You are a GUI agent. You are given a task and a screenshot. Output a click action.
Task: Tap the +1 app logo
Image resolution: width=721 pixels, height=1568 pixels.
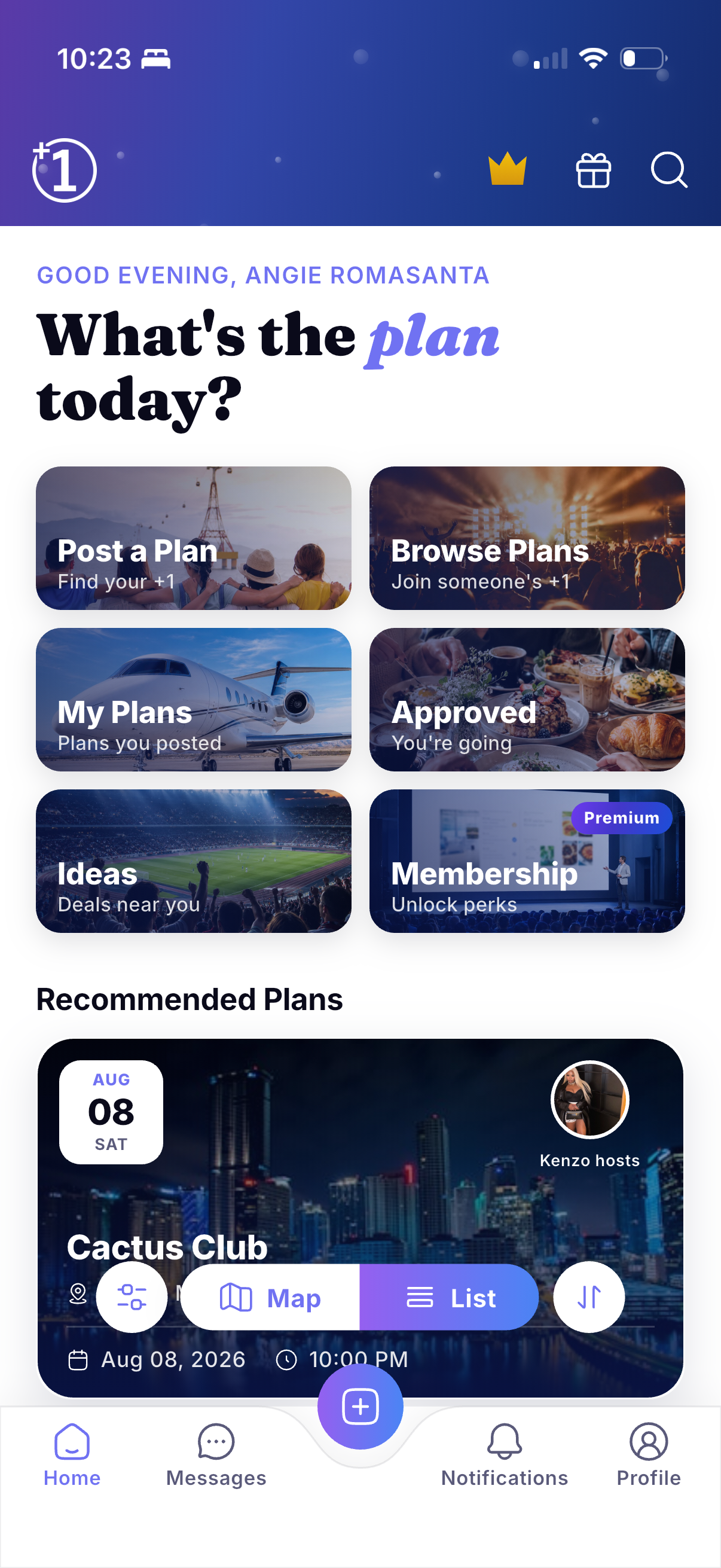(x=64, y=170)
